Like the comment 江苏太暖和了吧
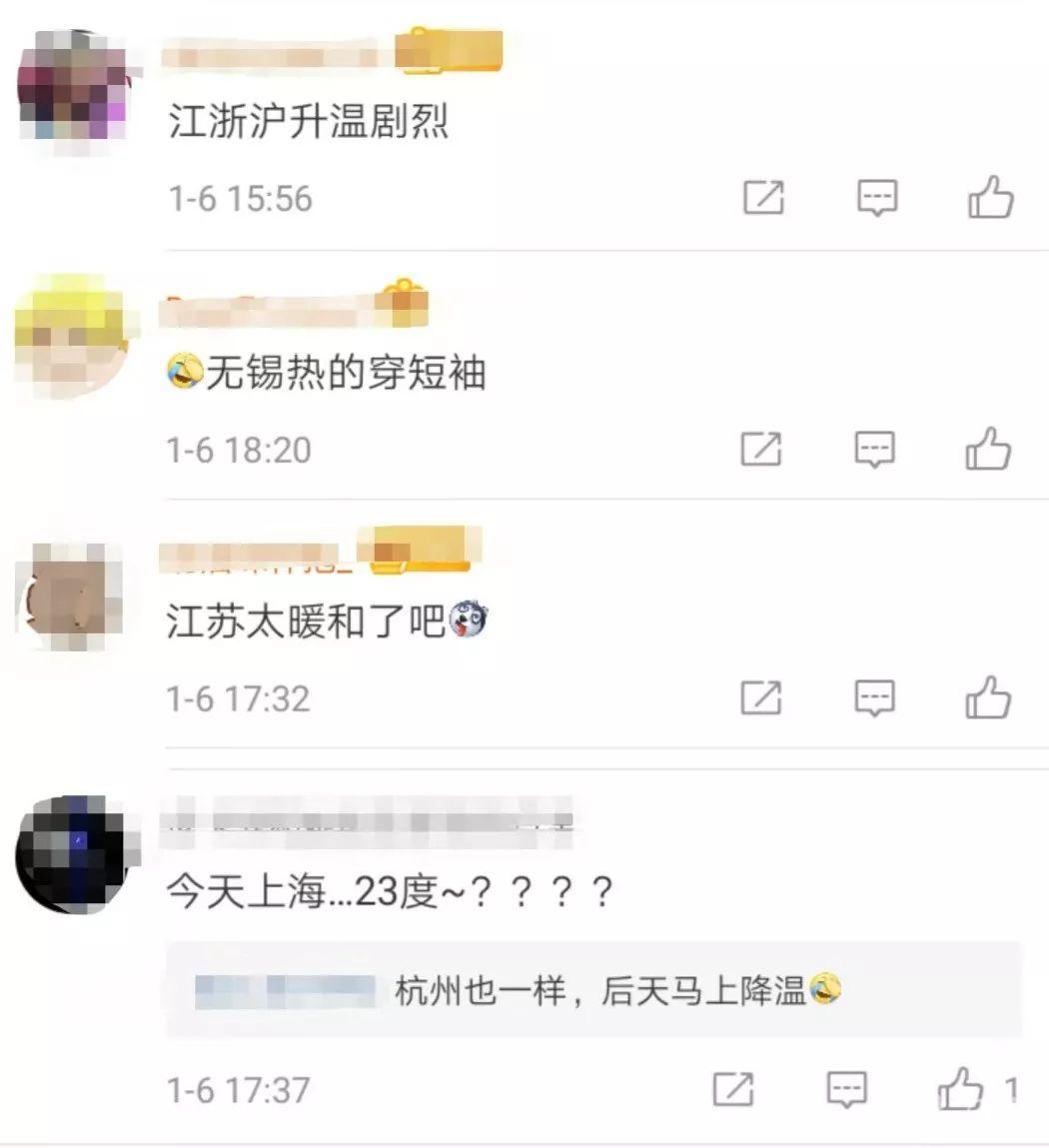This screenshot has height=1148, width=1049. click(988, 697)
